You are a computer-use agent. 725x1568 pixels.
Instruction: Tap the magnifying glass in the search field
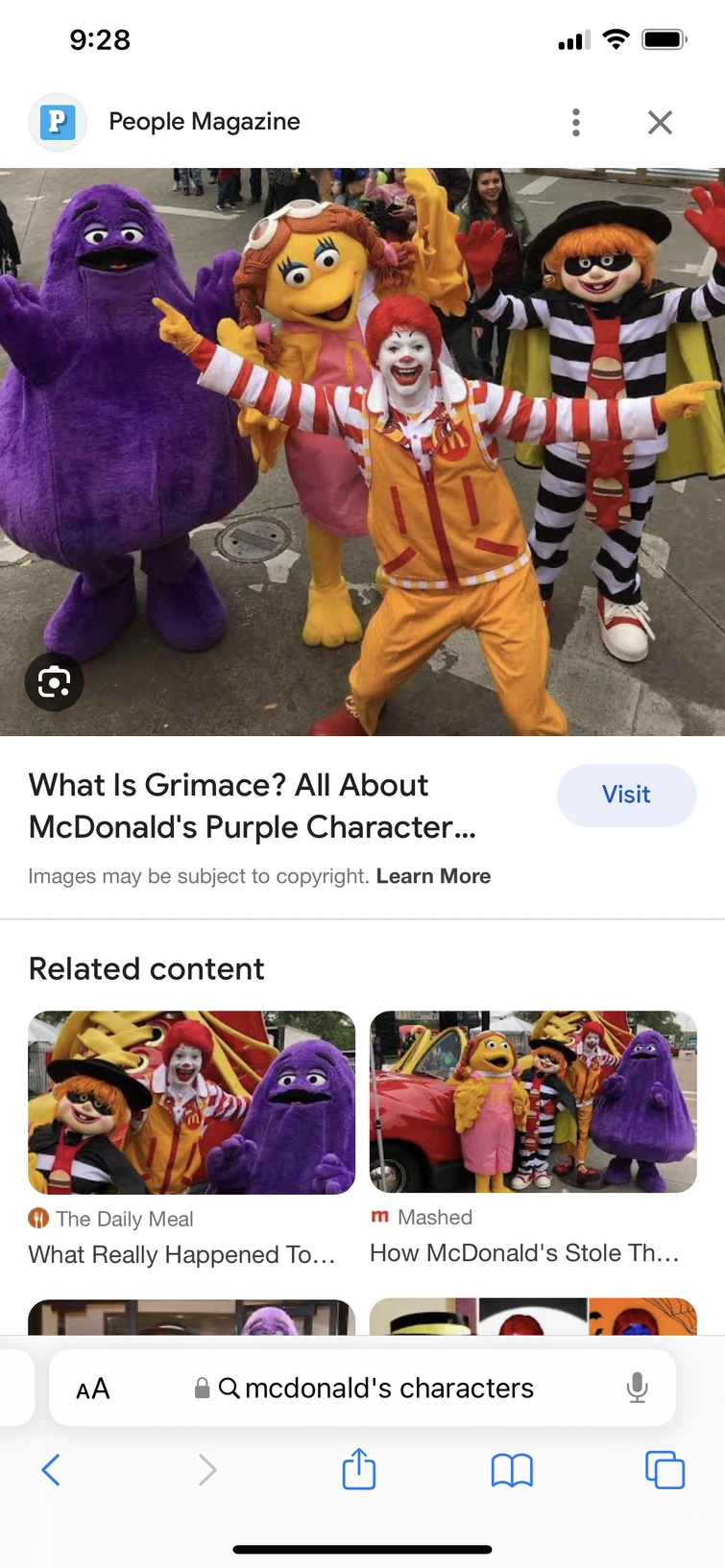tap(230, 1388)
